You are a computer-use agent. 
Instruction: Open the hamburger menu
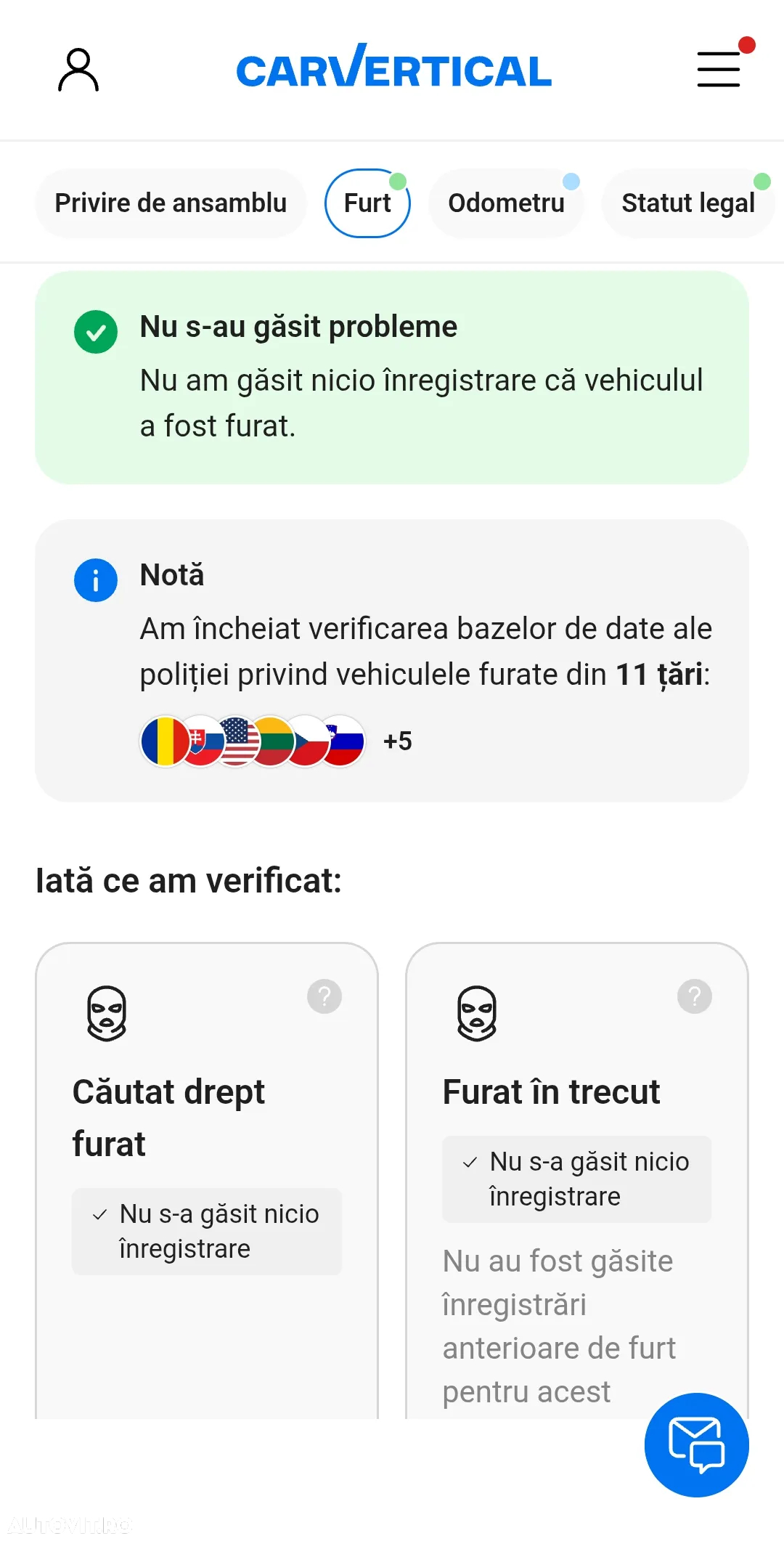[719, 69]
